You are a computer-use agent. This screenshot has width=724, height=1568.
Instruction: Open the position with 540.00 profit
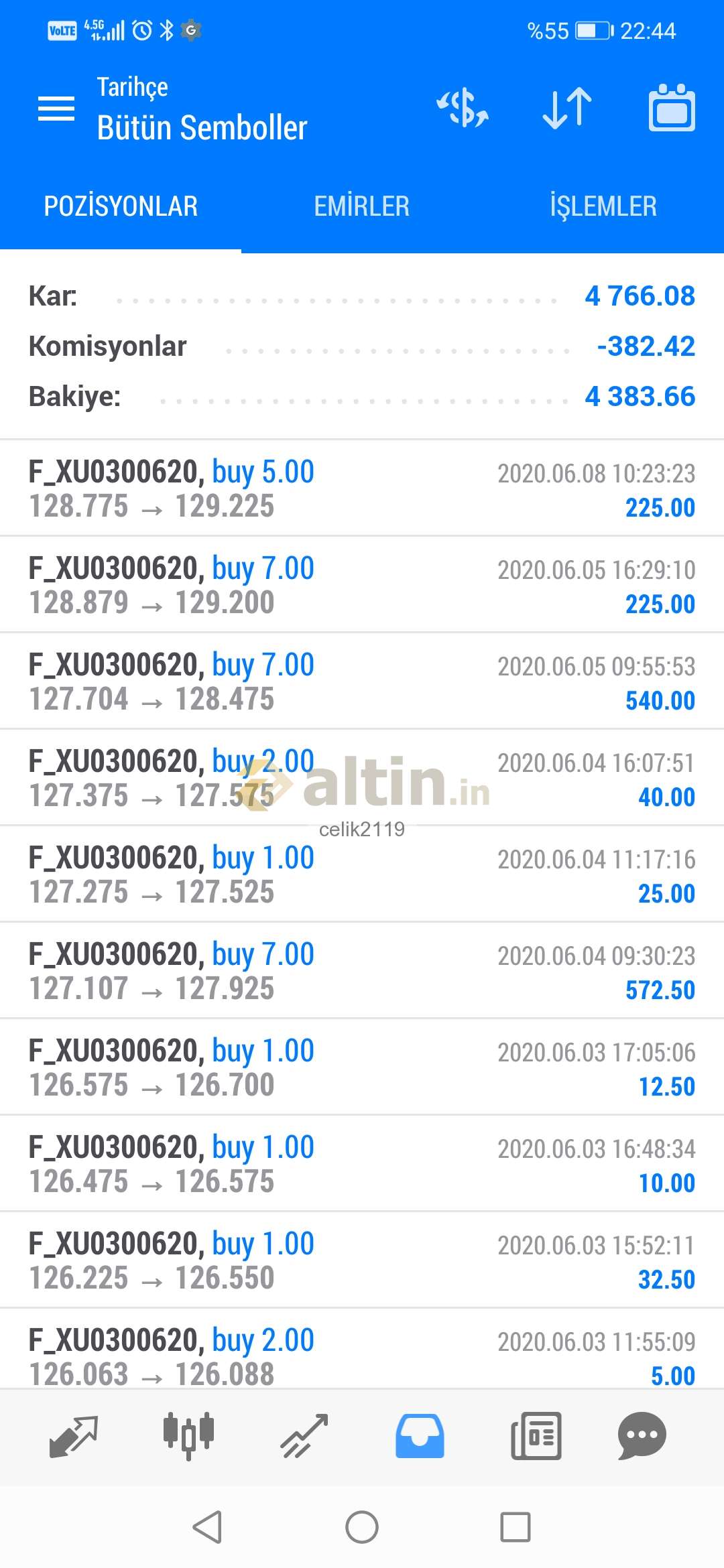click(362, 681)
